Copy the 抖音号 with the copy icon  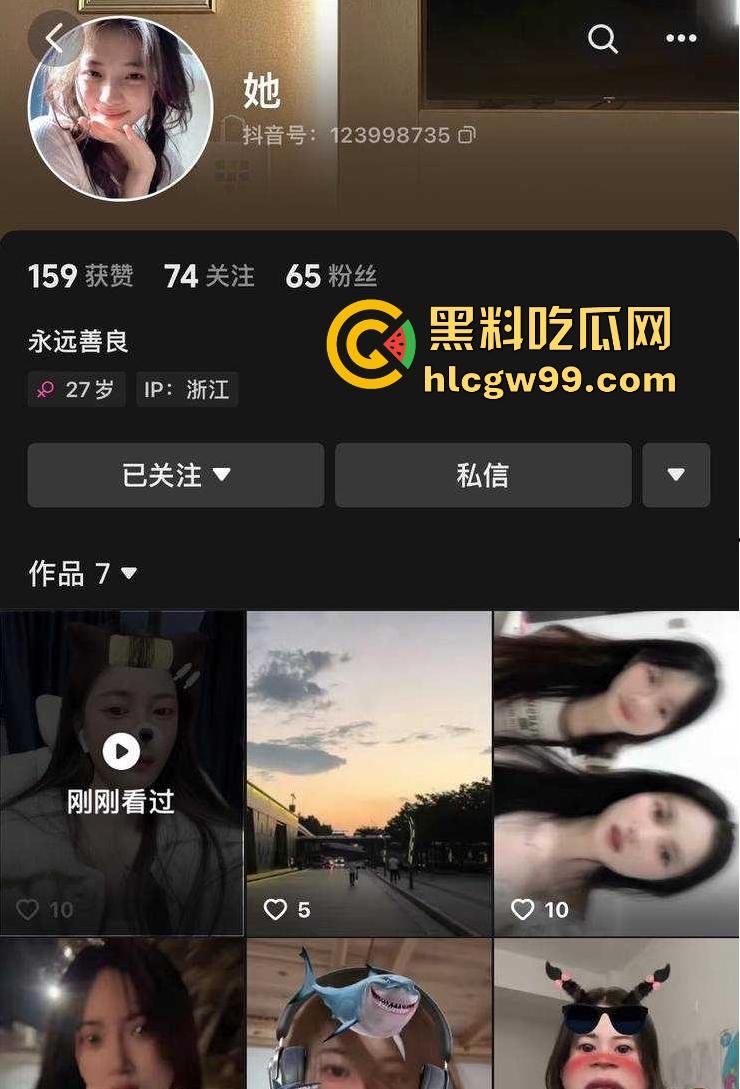[467, 135]
